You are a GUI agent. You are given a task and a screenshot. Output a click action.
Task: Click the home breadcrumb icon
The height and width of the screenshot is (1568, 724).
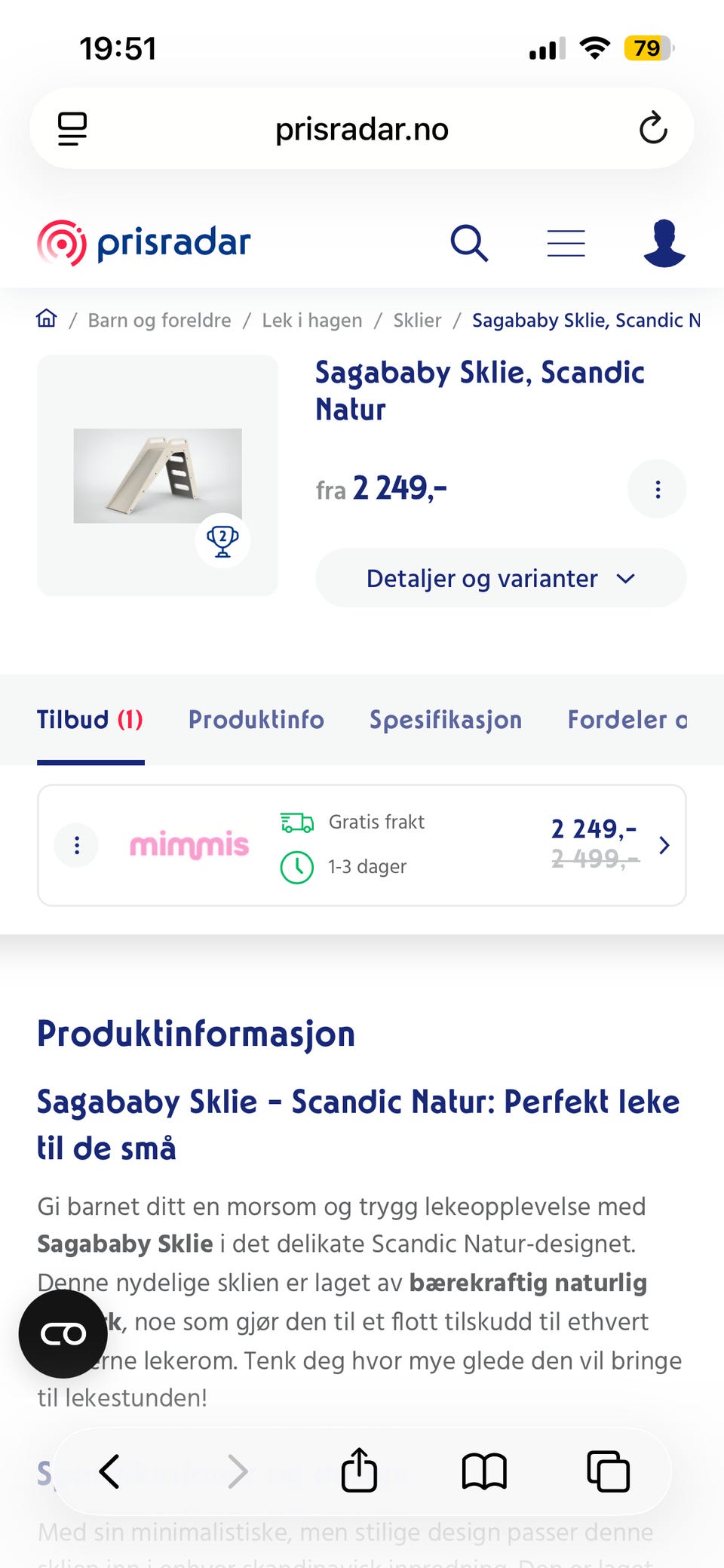(x=46, y=318)
